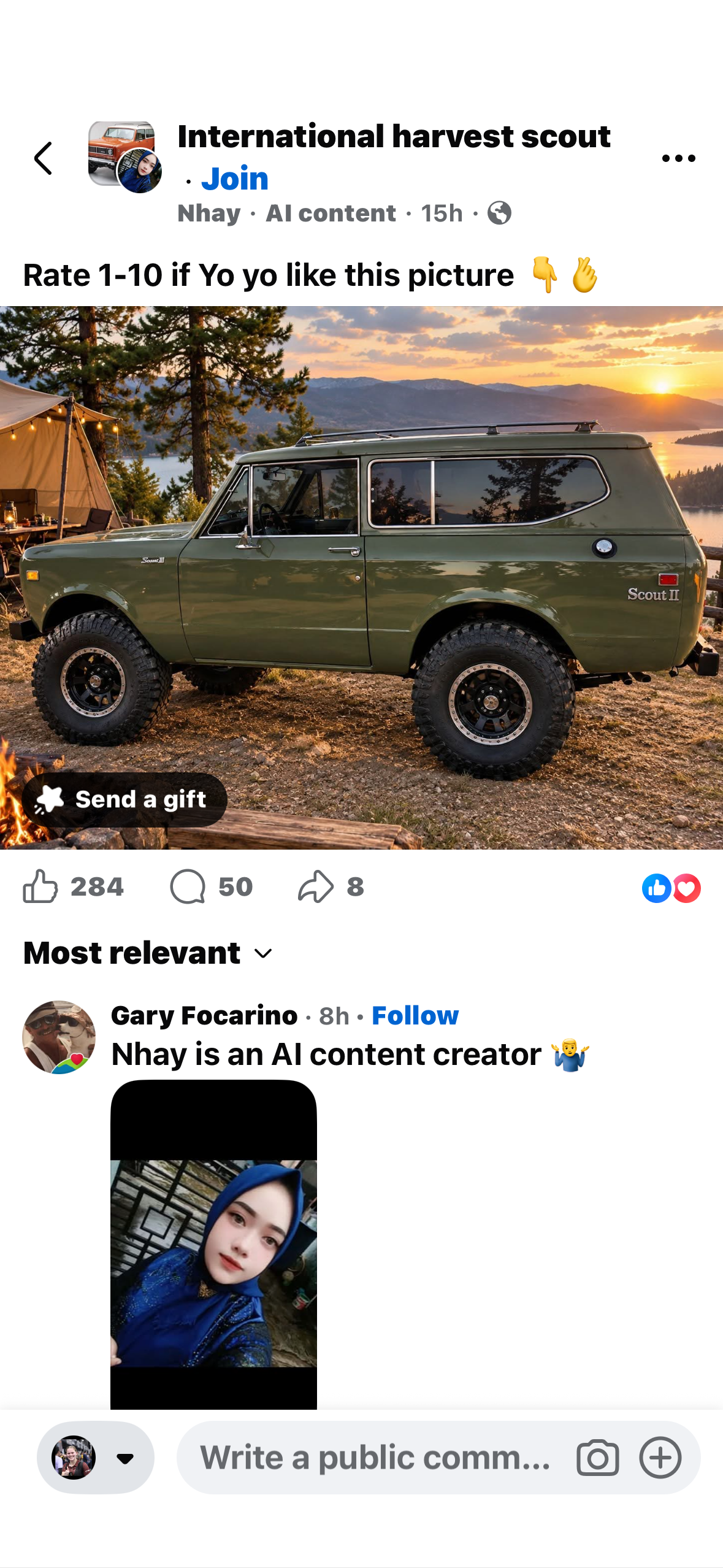Like the post with 284 likes
The image size is (723, 1568).
[73, 886]
